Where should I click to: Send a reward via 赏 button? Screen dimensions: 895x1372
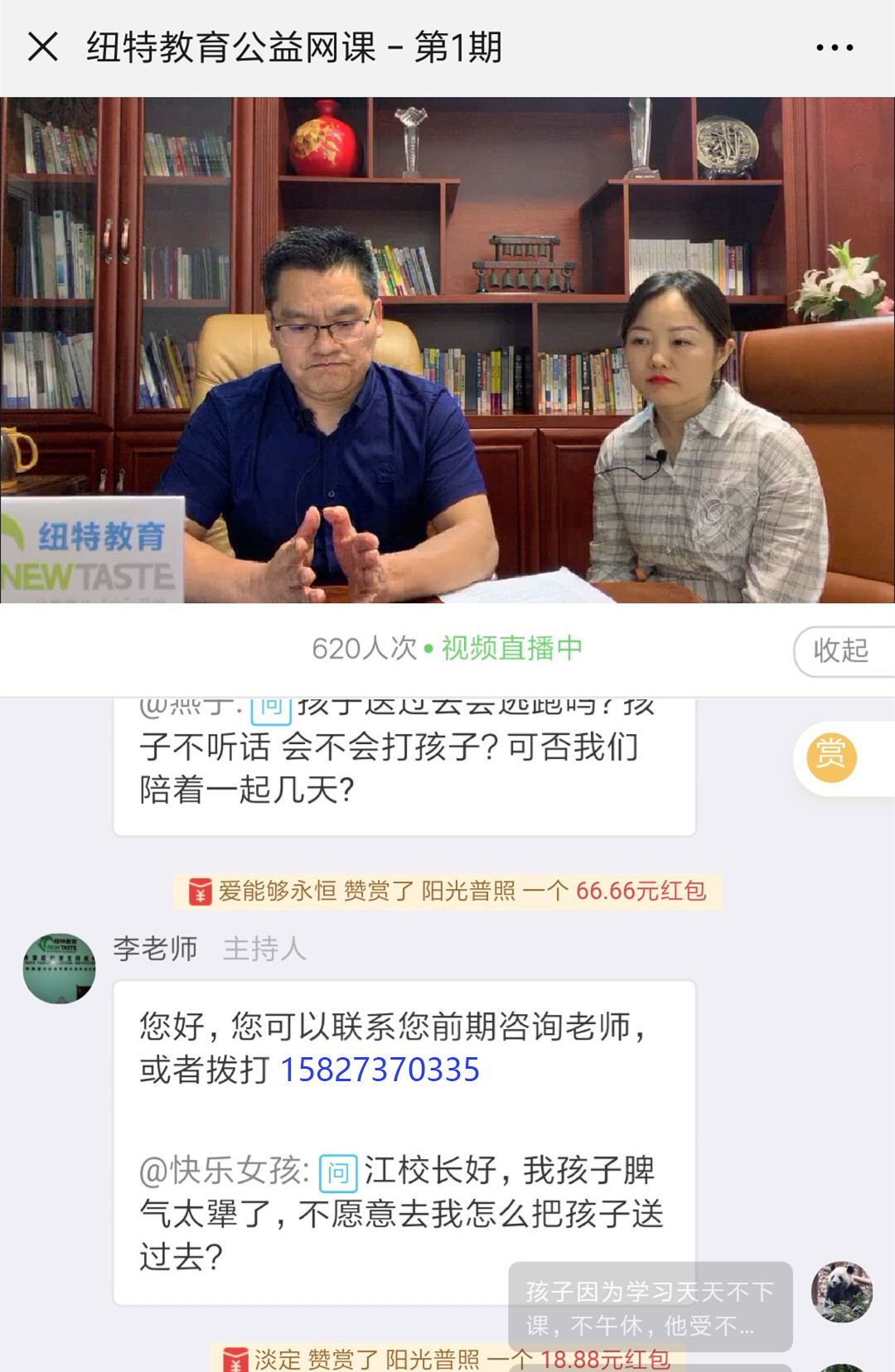coord(831,757)
